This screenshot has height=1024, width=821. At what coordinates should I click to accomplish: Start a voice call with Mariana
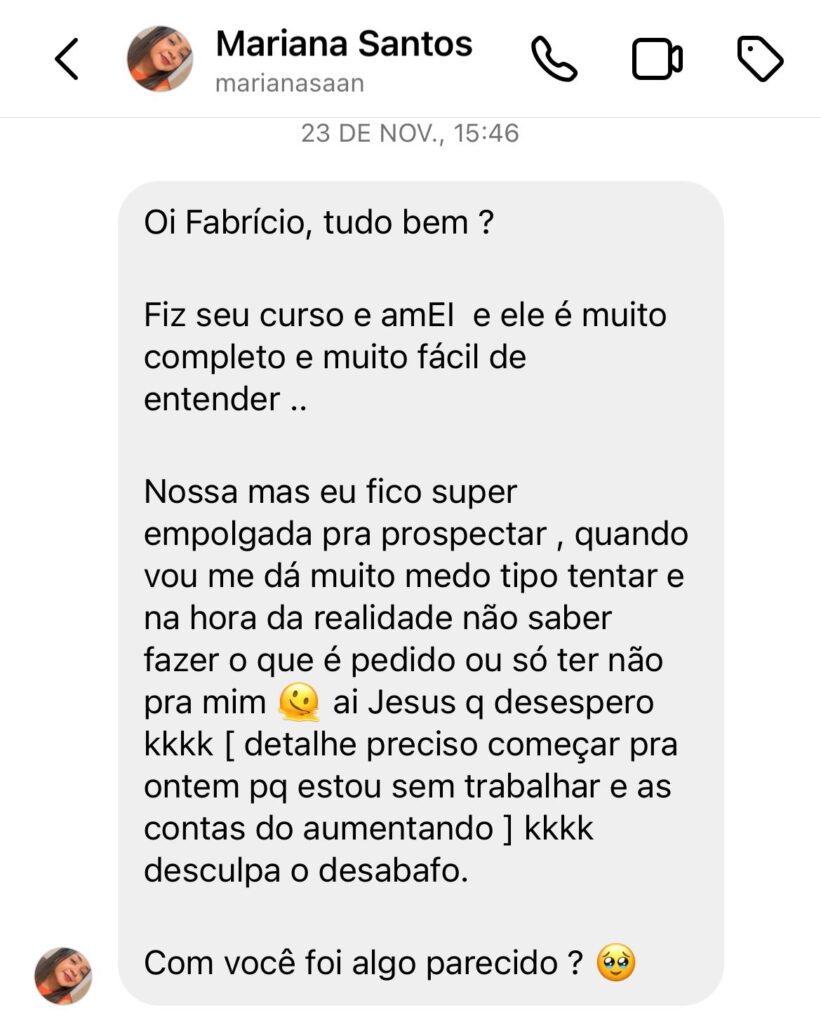coord(553,59)
